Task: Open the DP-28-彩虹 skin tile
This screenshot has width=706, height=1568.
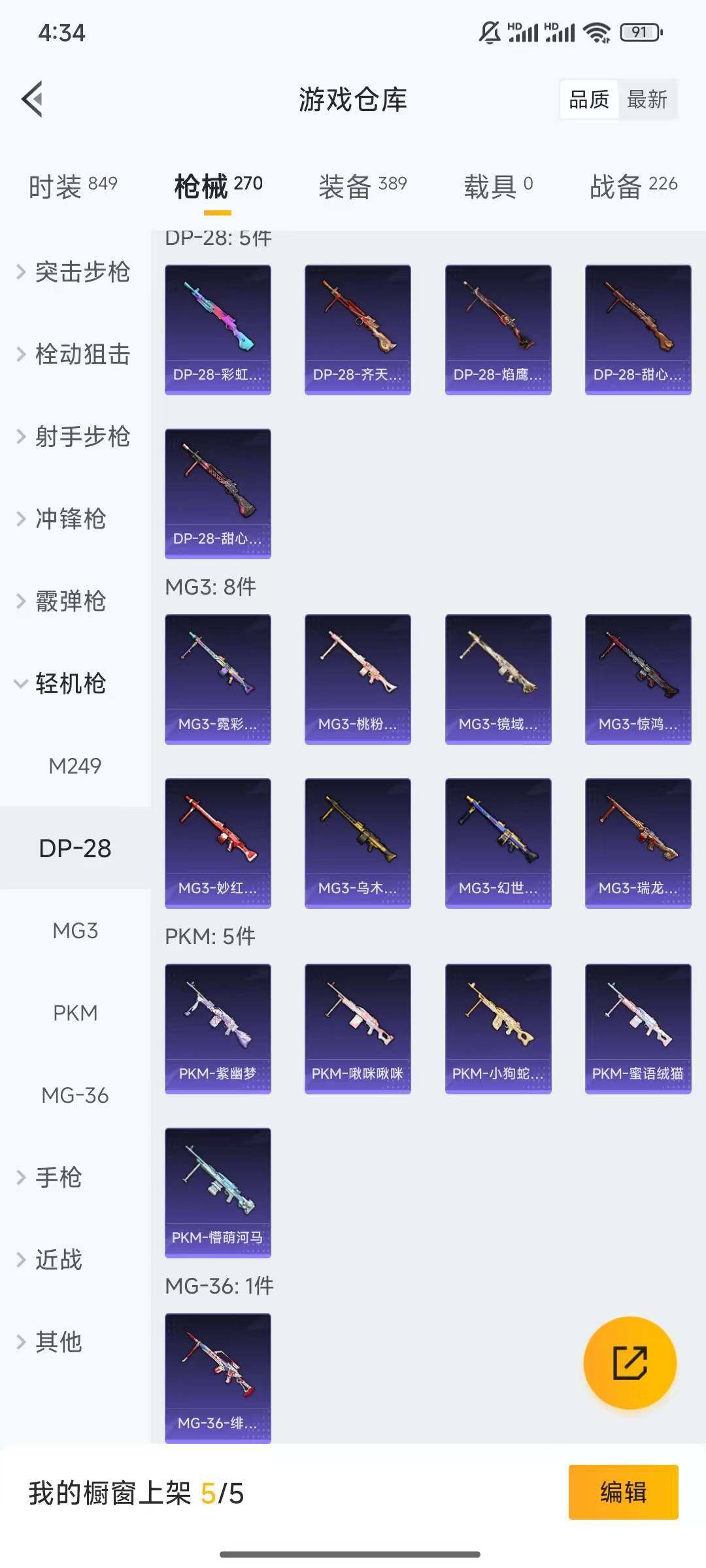Action: pyautogui.click(x=218, y=329)
